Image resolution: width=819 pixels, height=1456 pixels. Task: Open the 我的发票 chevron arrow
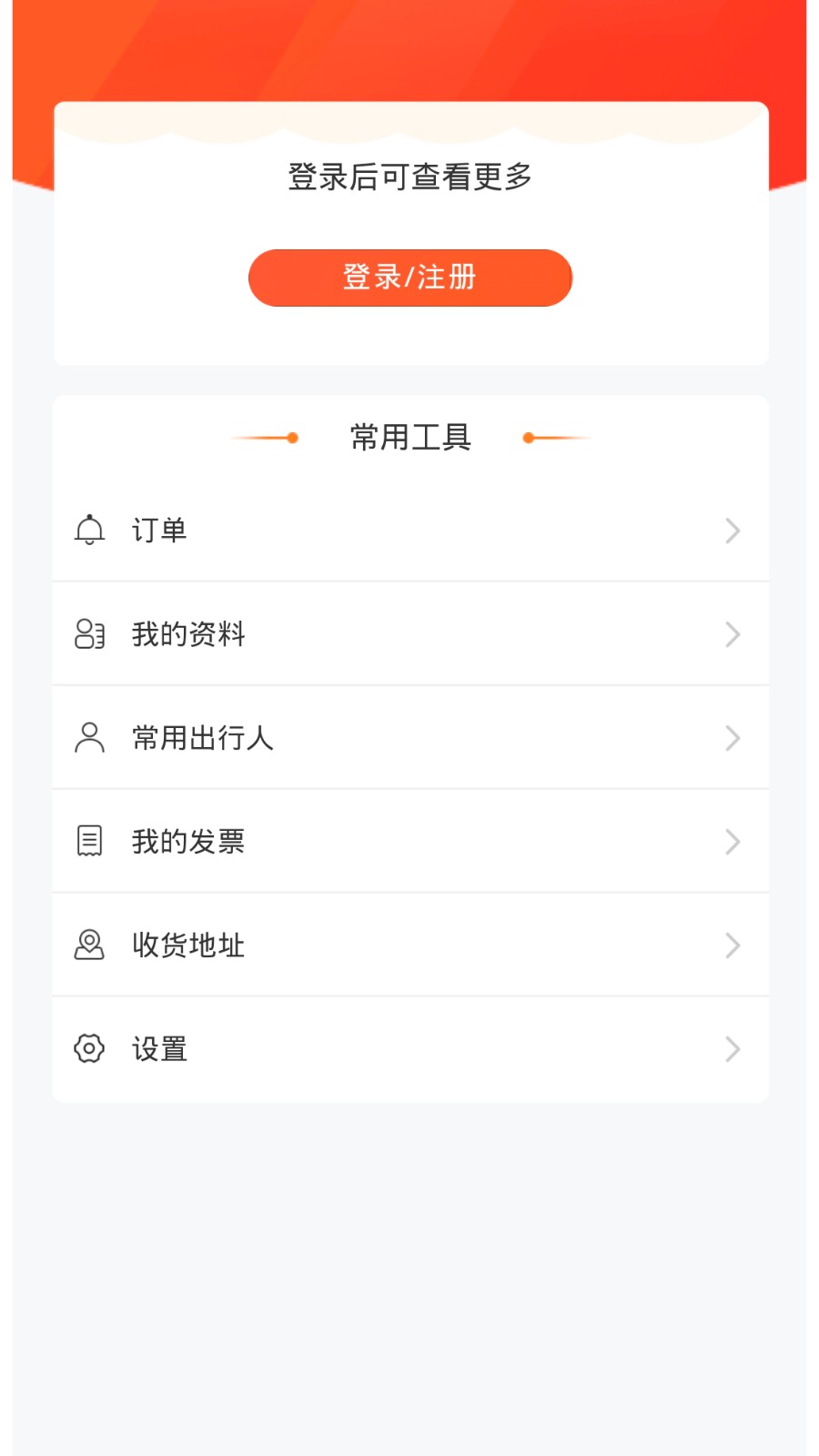[x=733, y=842]
